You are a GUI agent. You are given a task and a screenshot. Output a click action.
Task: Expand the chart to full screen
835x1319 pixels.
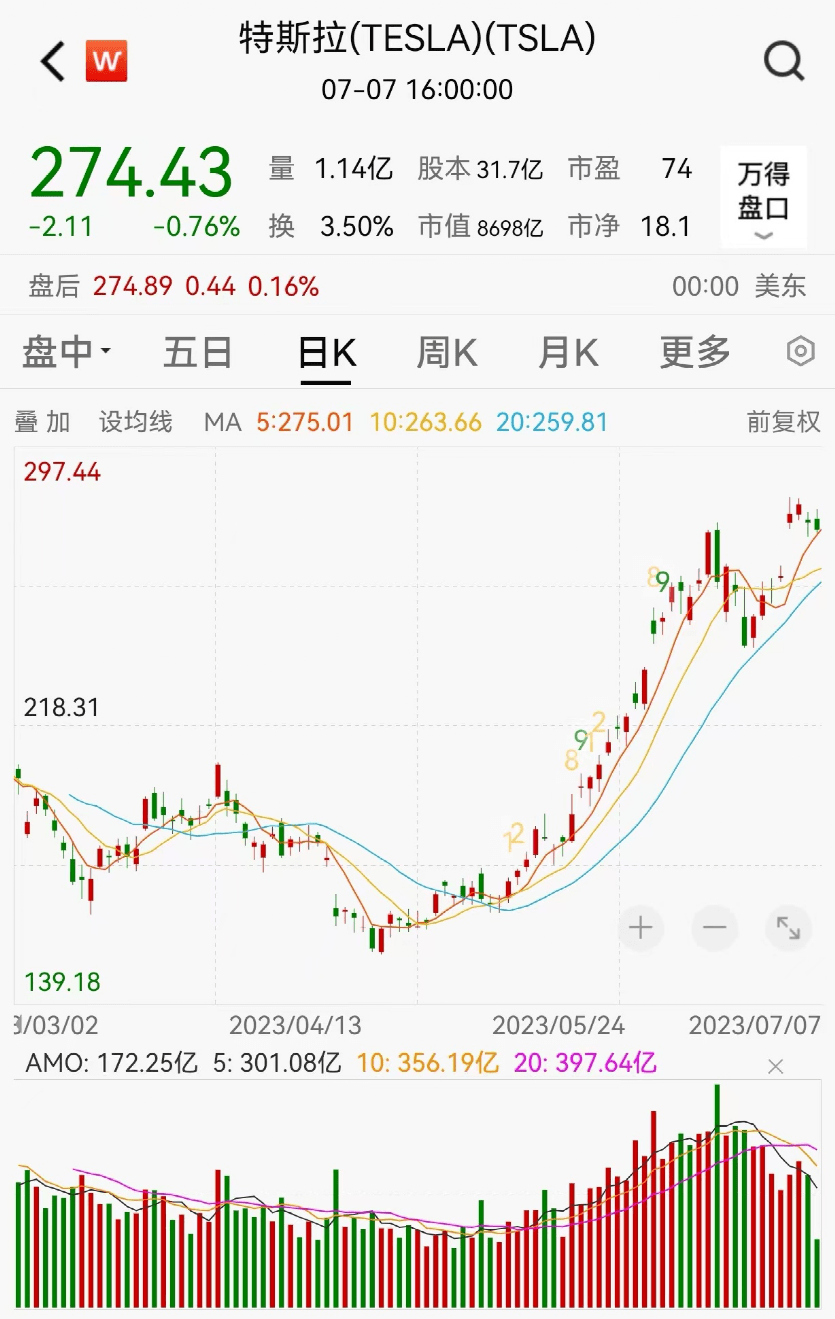[x=788, y=929]
